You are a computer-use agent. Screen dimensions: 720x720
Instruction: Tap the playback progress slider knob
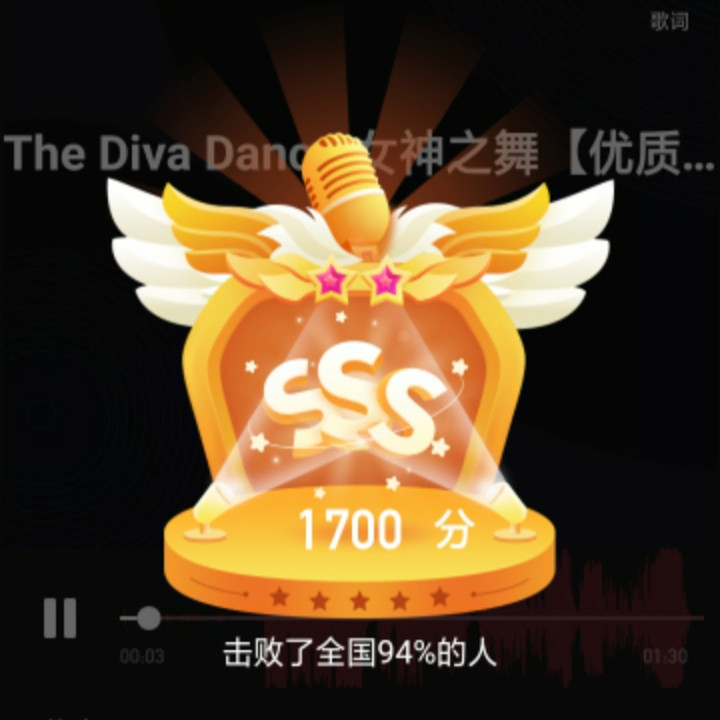(x=149, y=618)
